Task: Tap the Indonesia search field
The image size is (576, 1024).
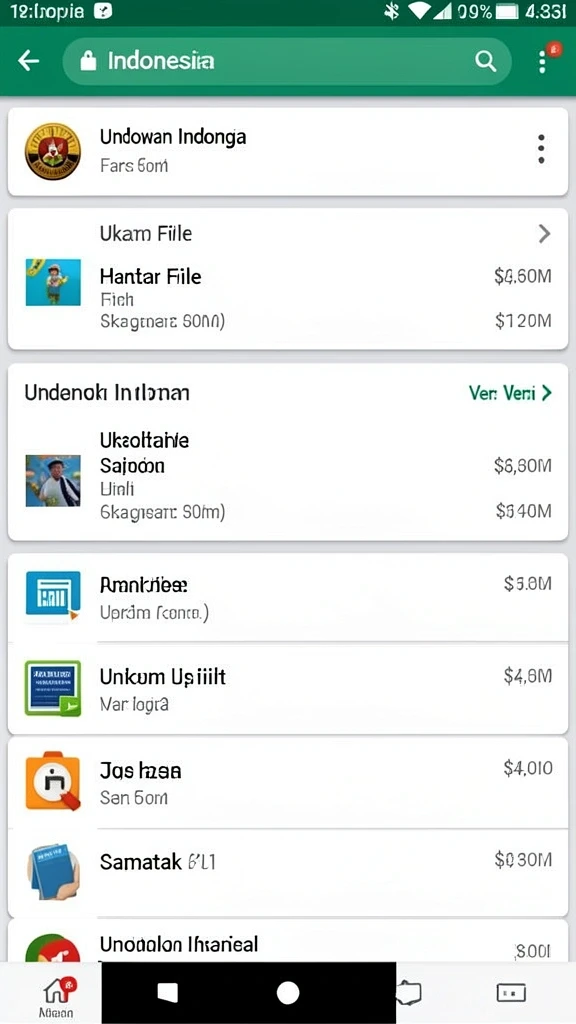Action: pyautogui.click(x=287, y=61)
